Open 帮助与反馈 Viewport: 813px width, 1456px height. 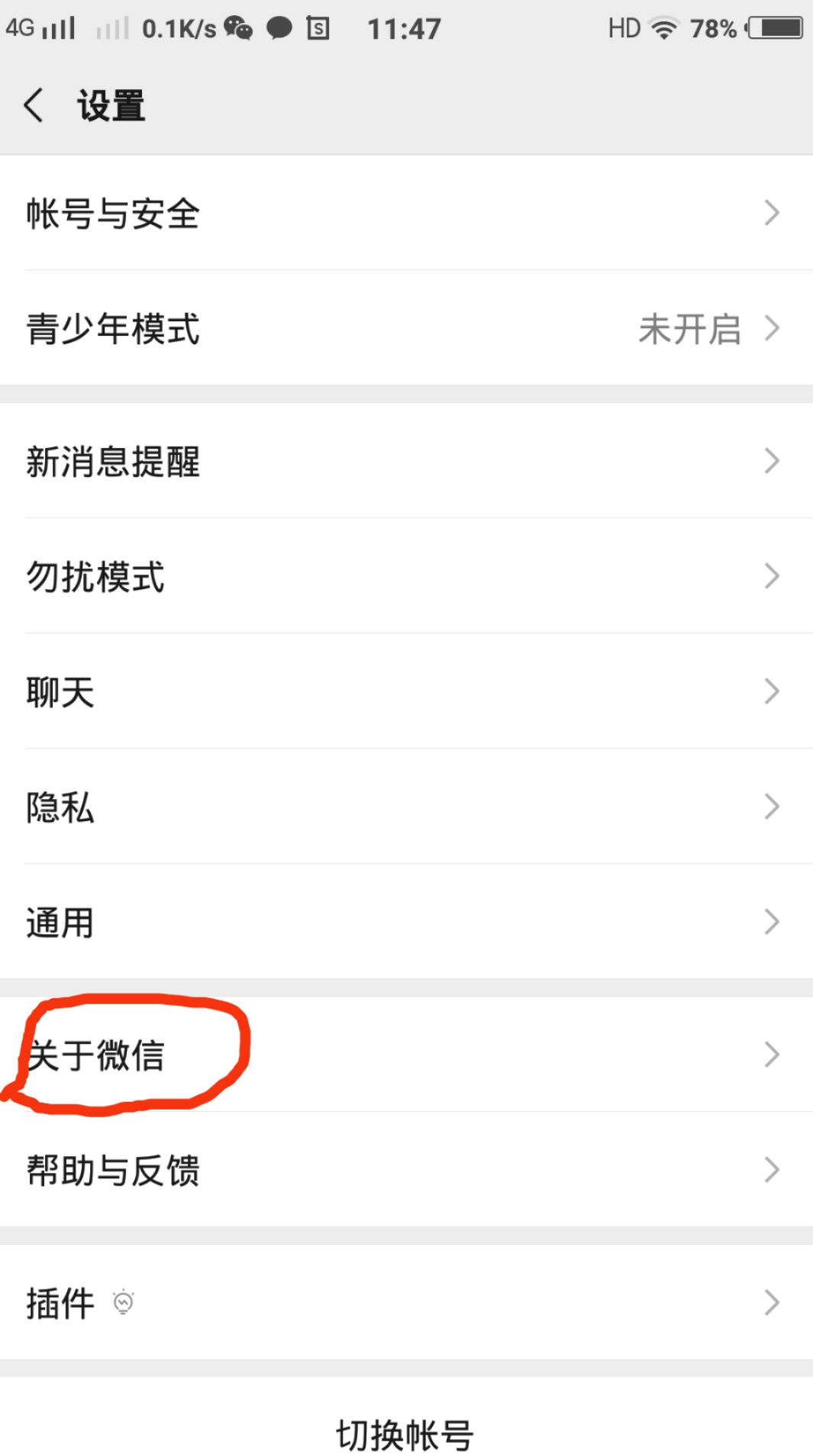point(406,1170)
